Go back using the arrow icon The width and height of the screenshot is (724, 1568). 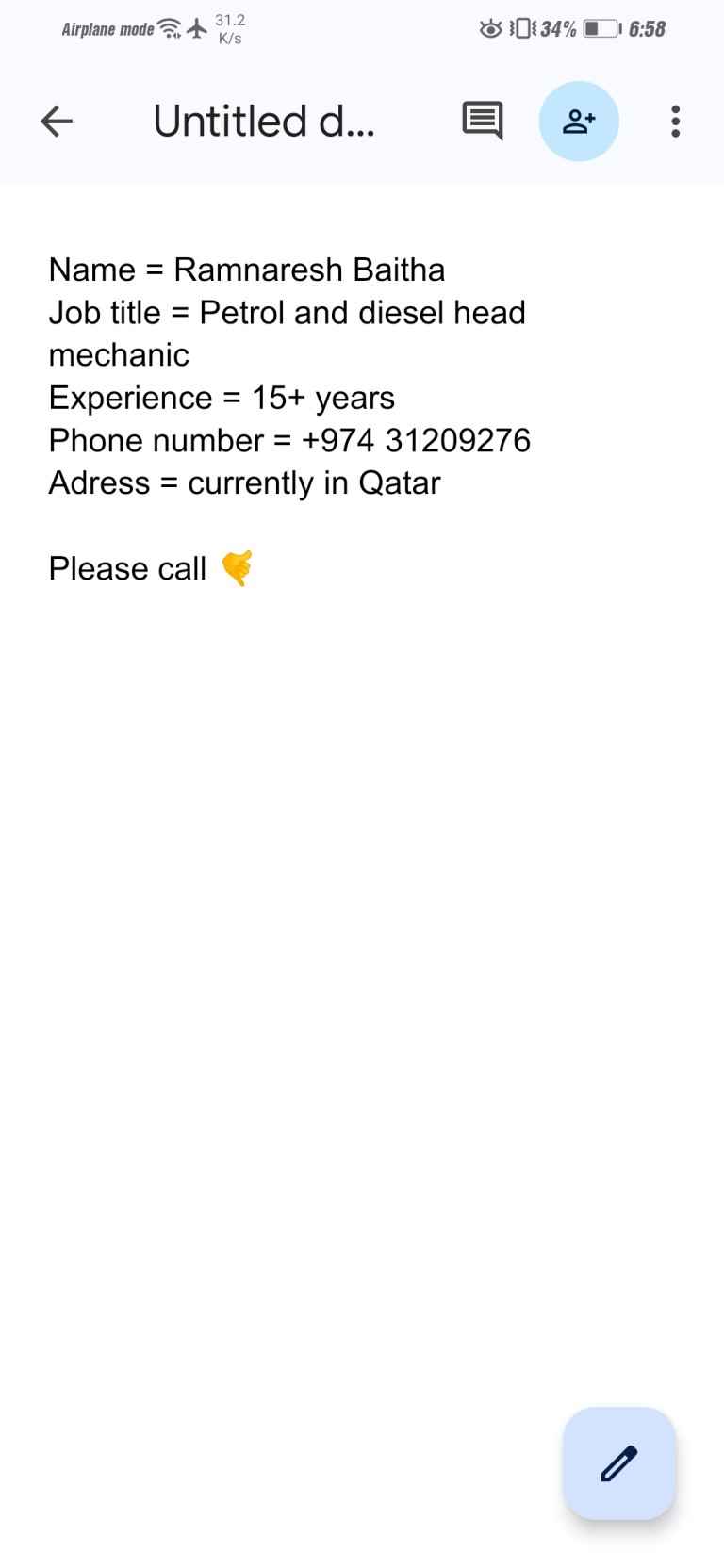point(57,122)
